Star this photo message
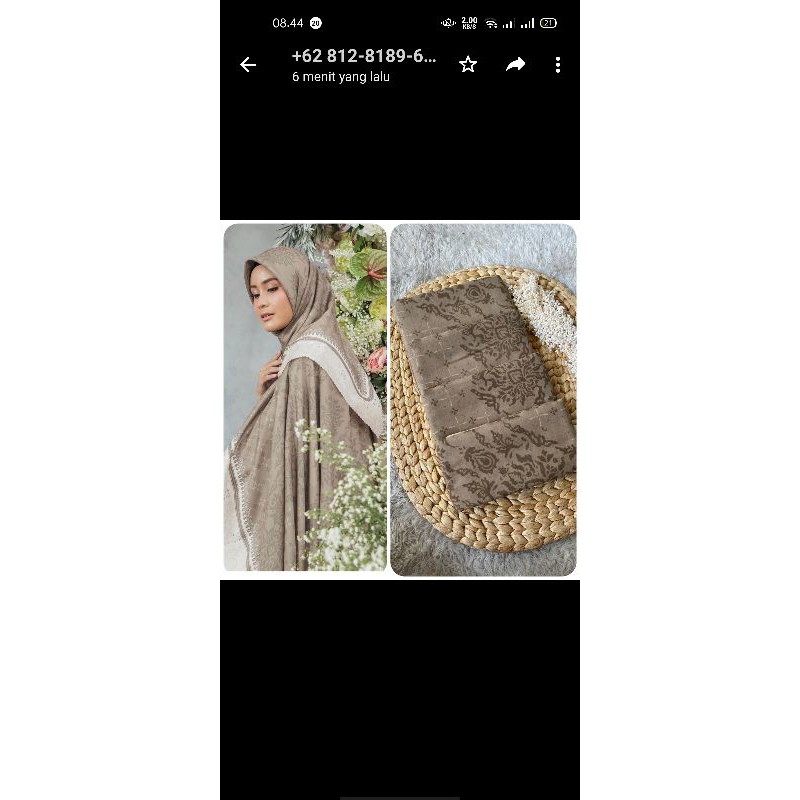The width and height of the screenshot is (800, 800). 468,65
